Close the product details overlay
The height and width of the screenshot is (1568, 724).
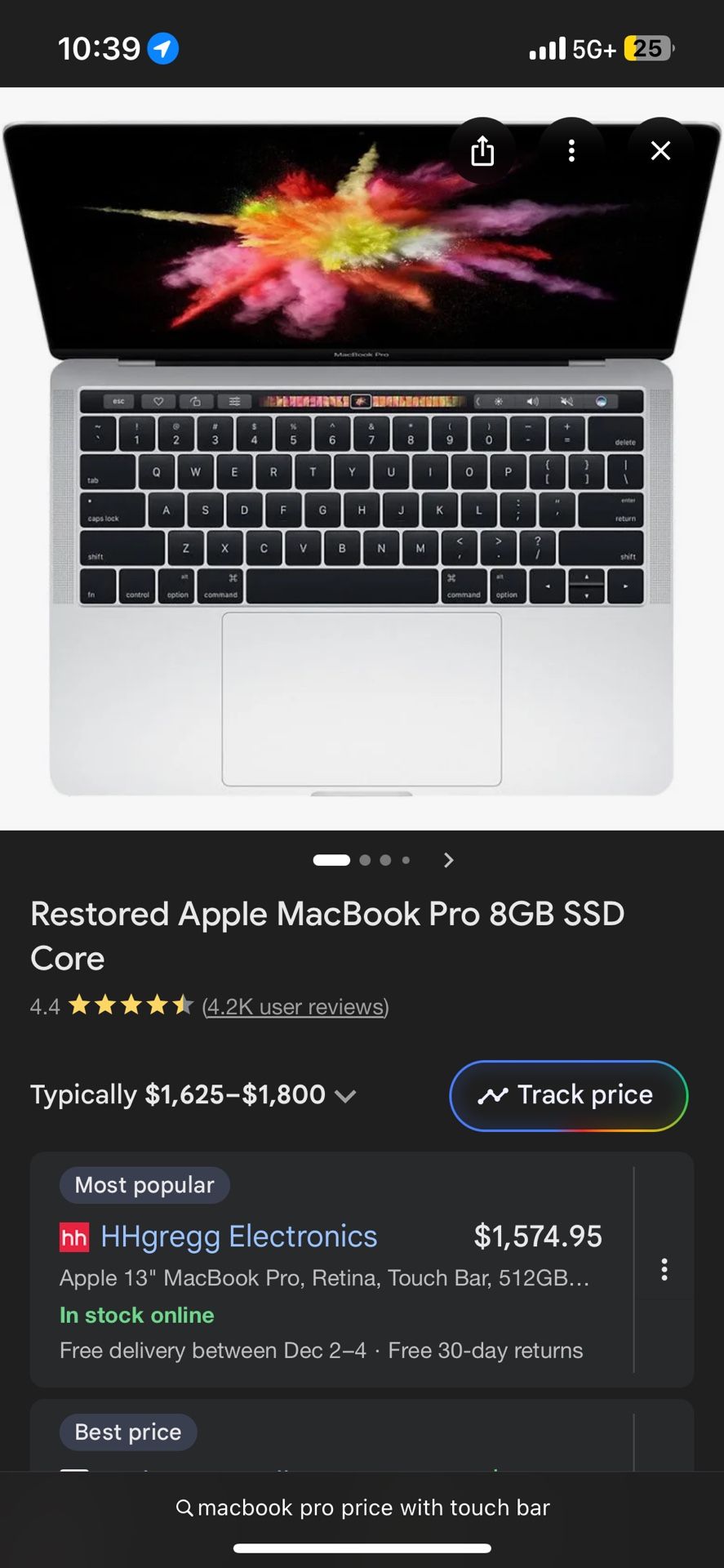pos(660,150)
